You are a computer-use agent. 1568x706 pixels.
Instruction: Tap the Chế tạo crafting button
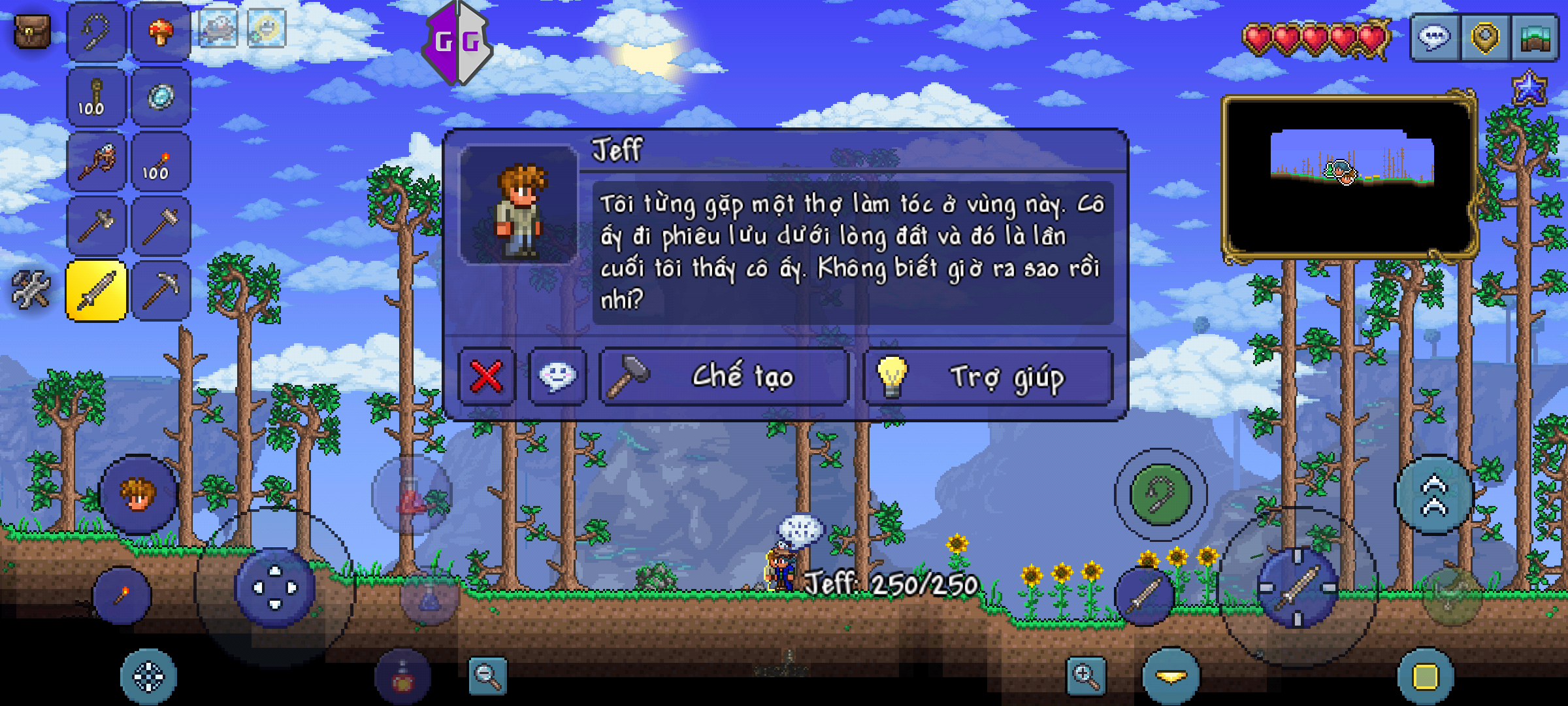tap(724, 377)
